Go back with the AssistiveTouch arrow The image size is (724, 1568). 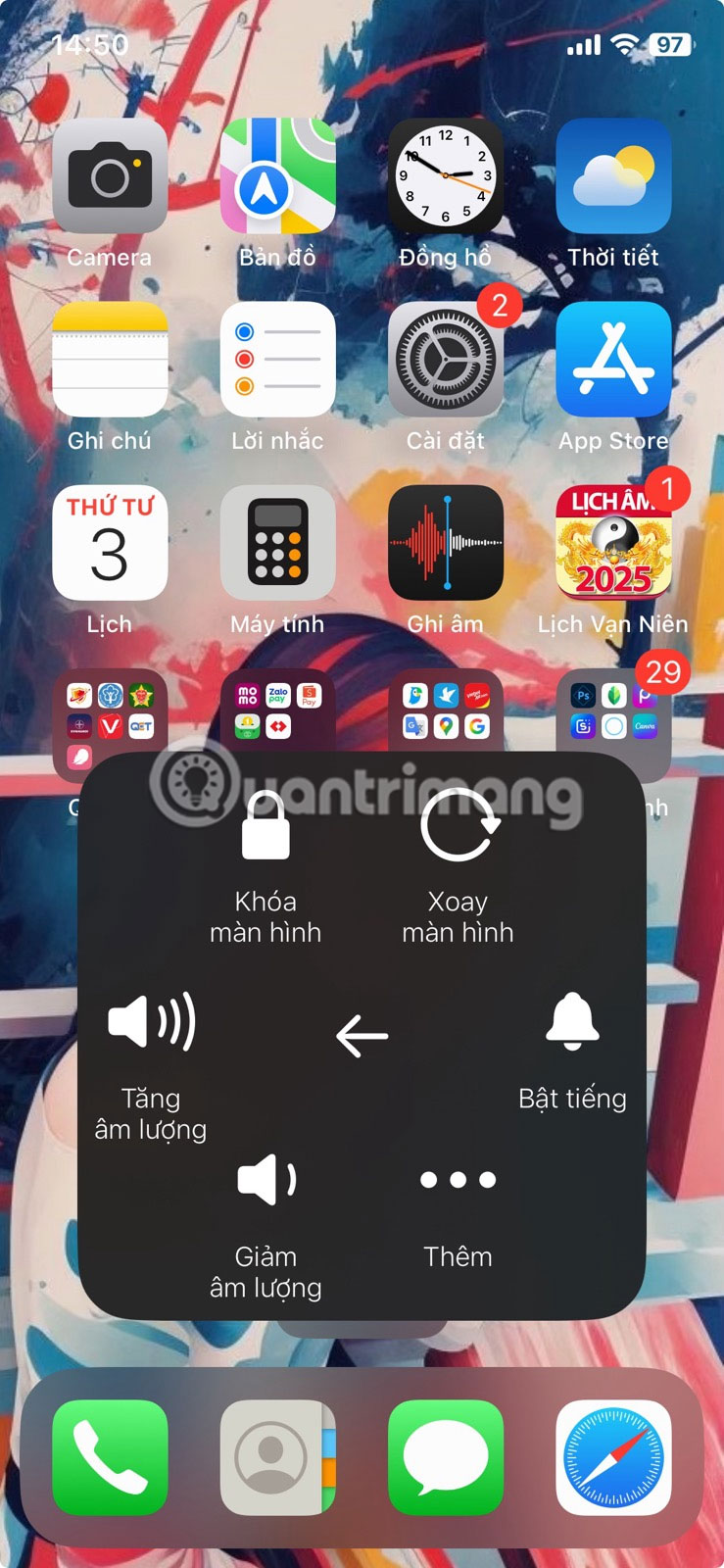[x=362, y=1036]
